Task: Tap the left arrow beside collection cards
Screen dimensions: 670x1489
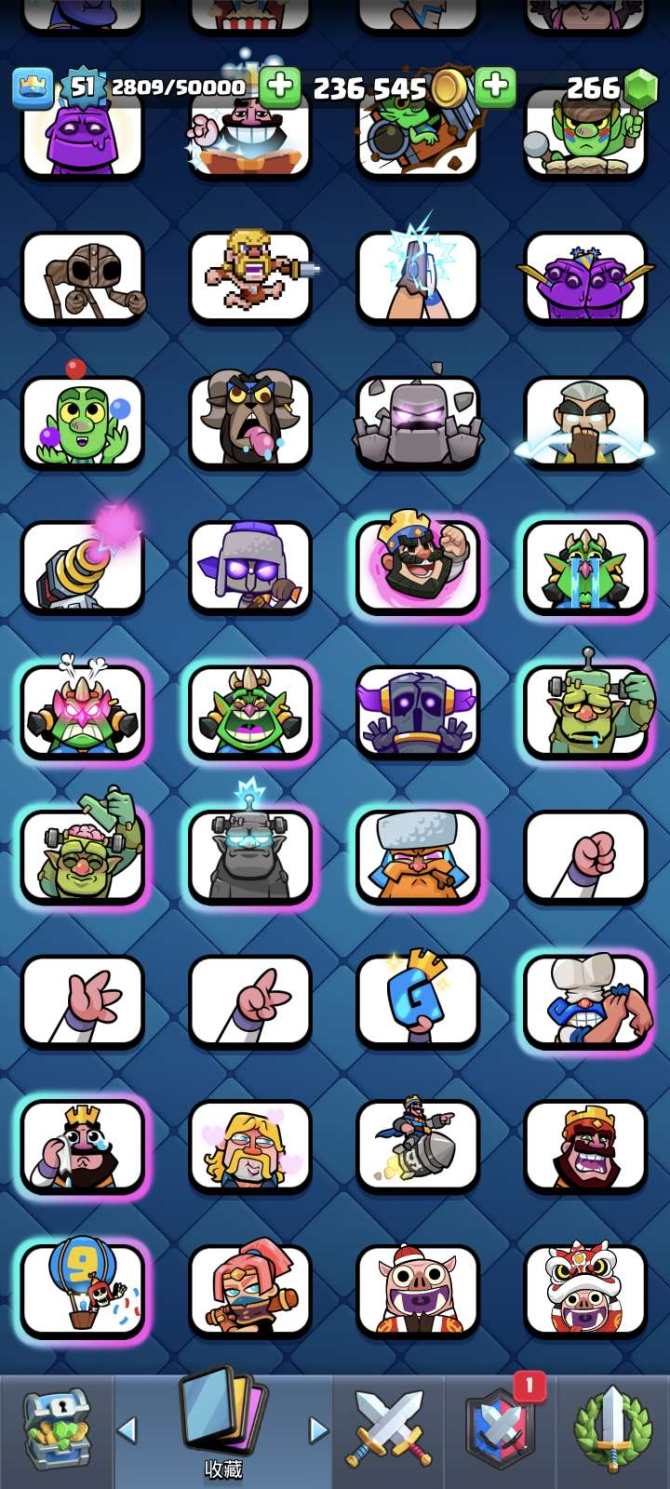Action: [127, 1430]
